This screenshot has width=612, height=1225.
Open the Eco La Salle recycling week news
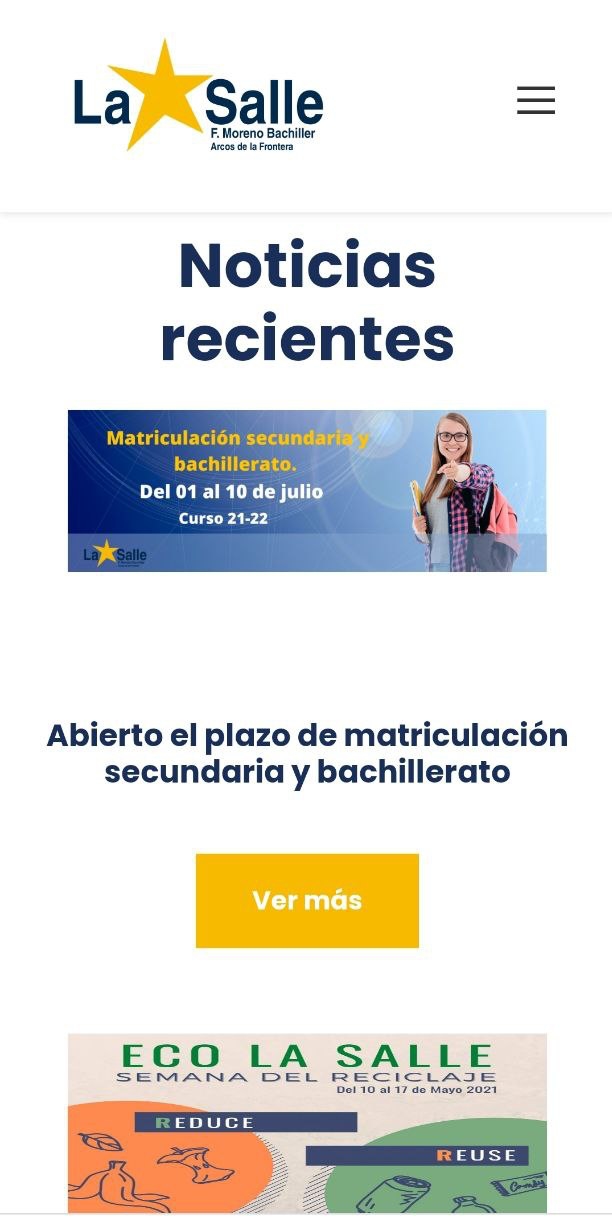click(x=307, y=1122)
